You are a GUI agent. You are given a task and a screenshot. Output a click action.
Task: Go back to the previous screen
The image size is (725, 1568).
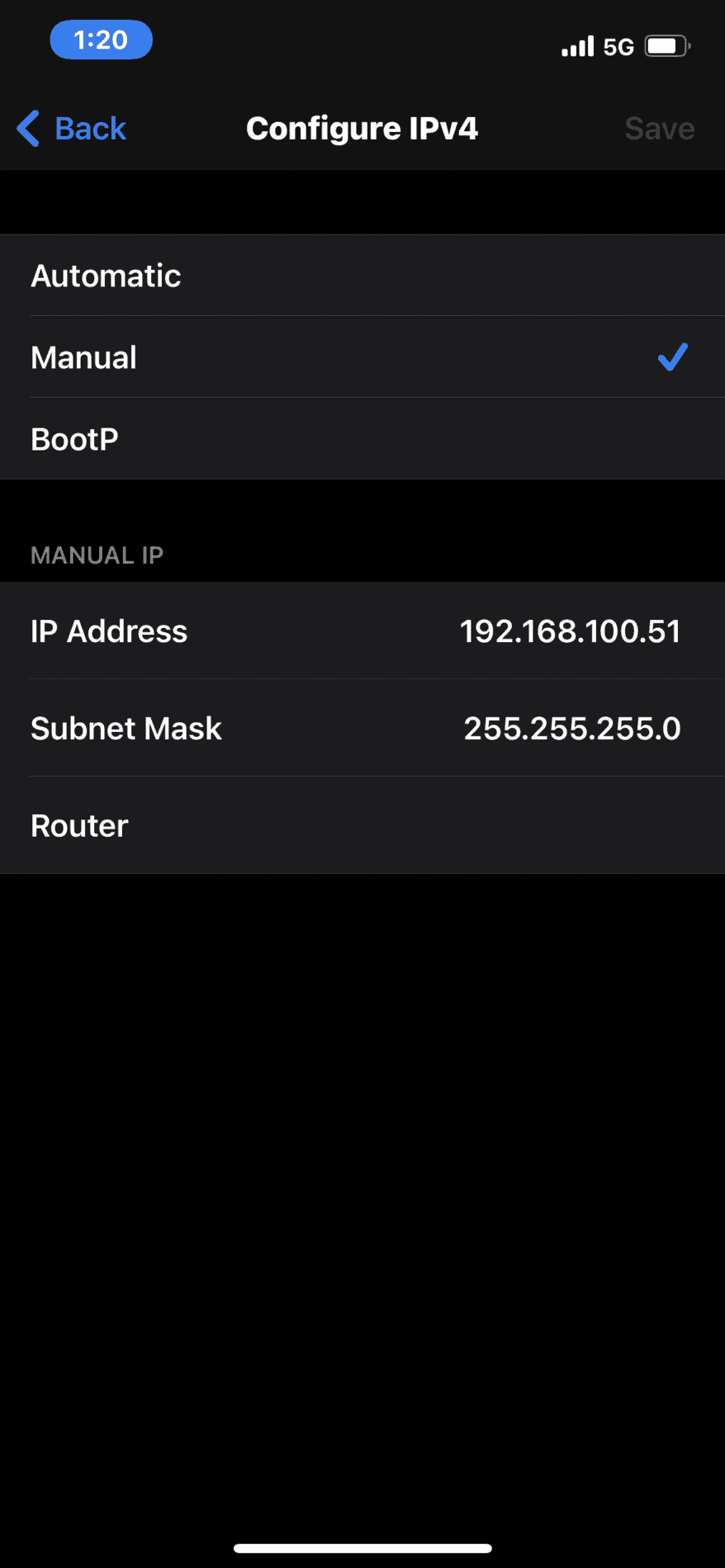73,129
